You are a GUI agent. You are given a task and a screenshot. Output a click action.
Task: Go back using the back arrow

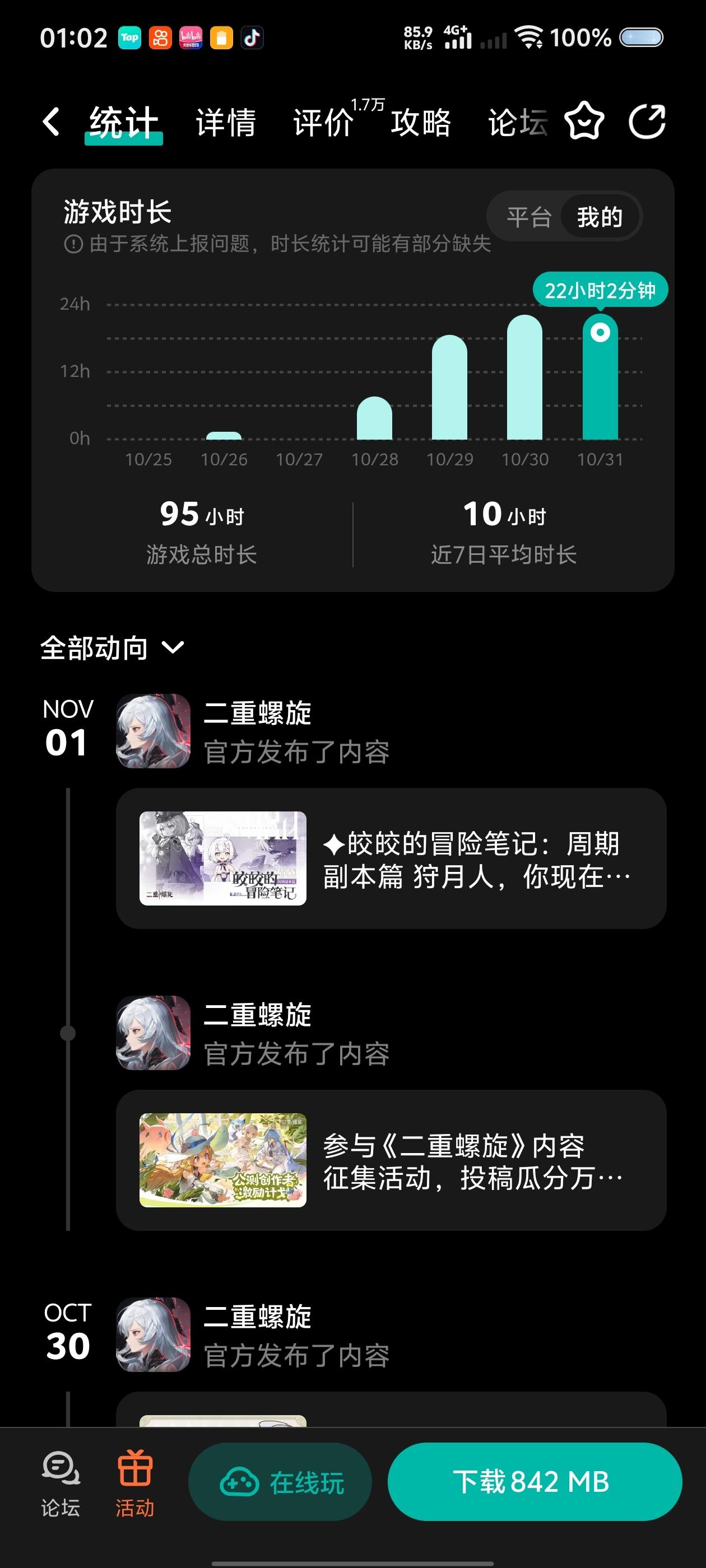pyautogui.click(x=51, y=122)
